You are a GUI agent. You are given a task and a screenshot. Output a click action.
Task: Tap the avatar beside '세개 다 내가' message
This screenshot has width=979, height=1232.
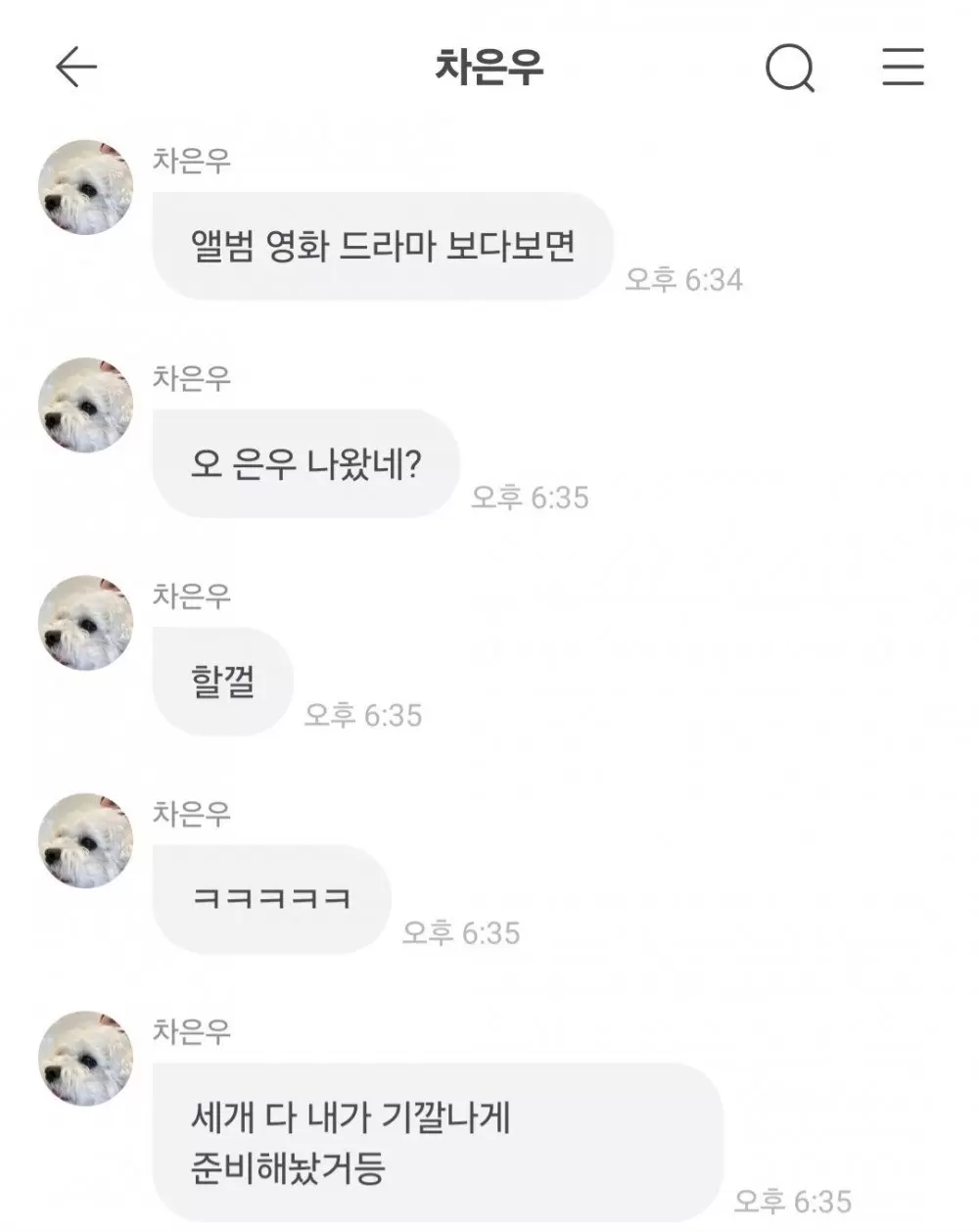tap(85, 1059)
